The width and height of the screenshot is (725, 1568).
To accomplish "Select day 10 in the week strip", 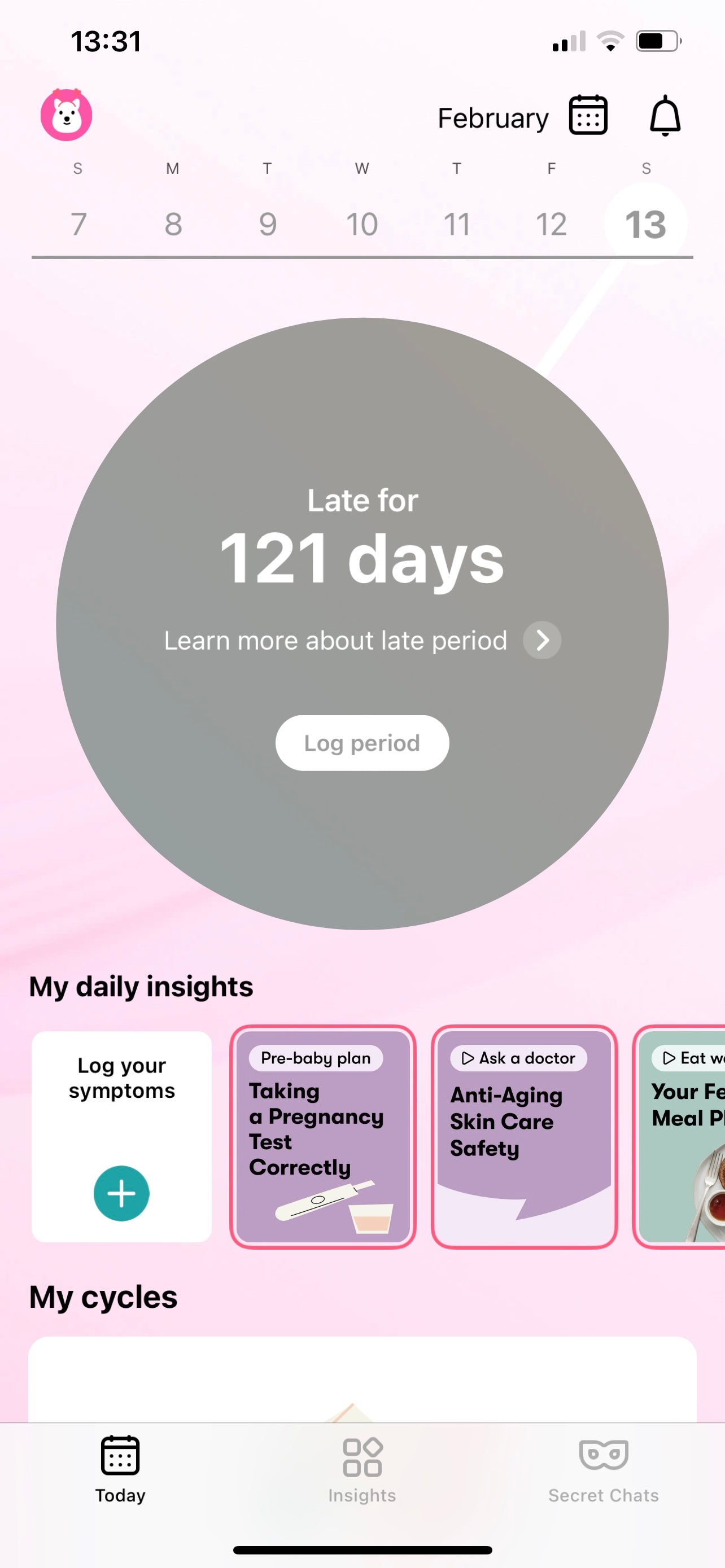I will click(x=361, y=224).
